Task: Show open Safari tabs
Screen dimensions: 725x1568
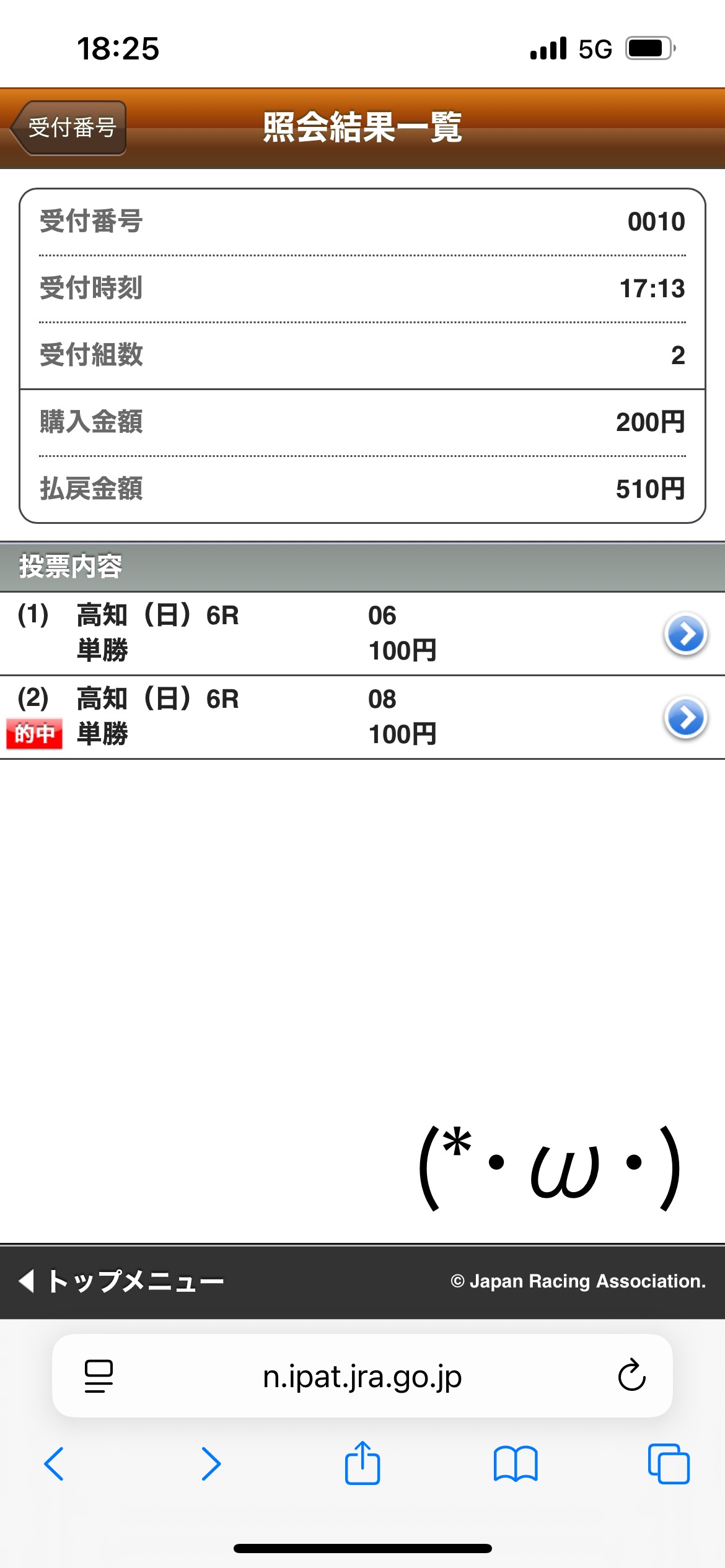Action: 669,1464
